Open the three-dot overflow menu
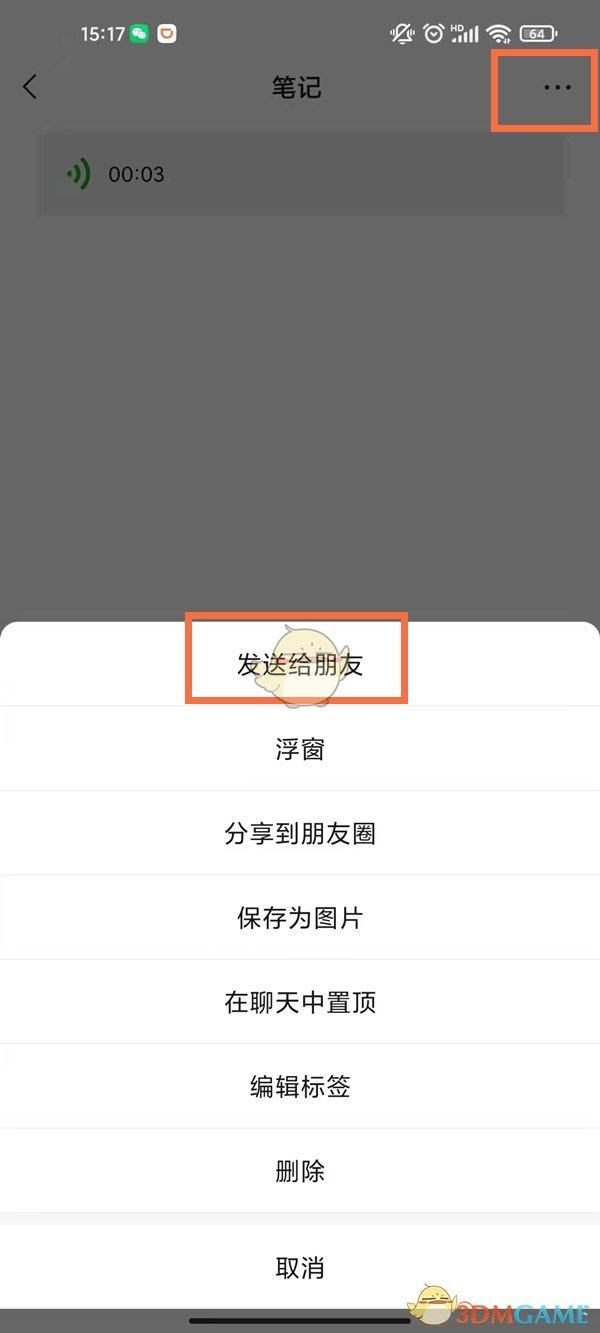600x1333 pixels. coord(557,88)
